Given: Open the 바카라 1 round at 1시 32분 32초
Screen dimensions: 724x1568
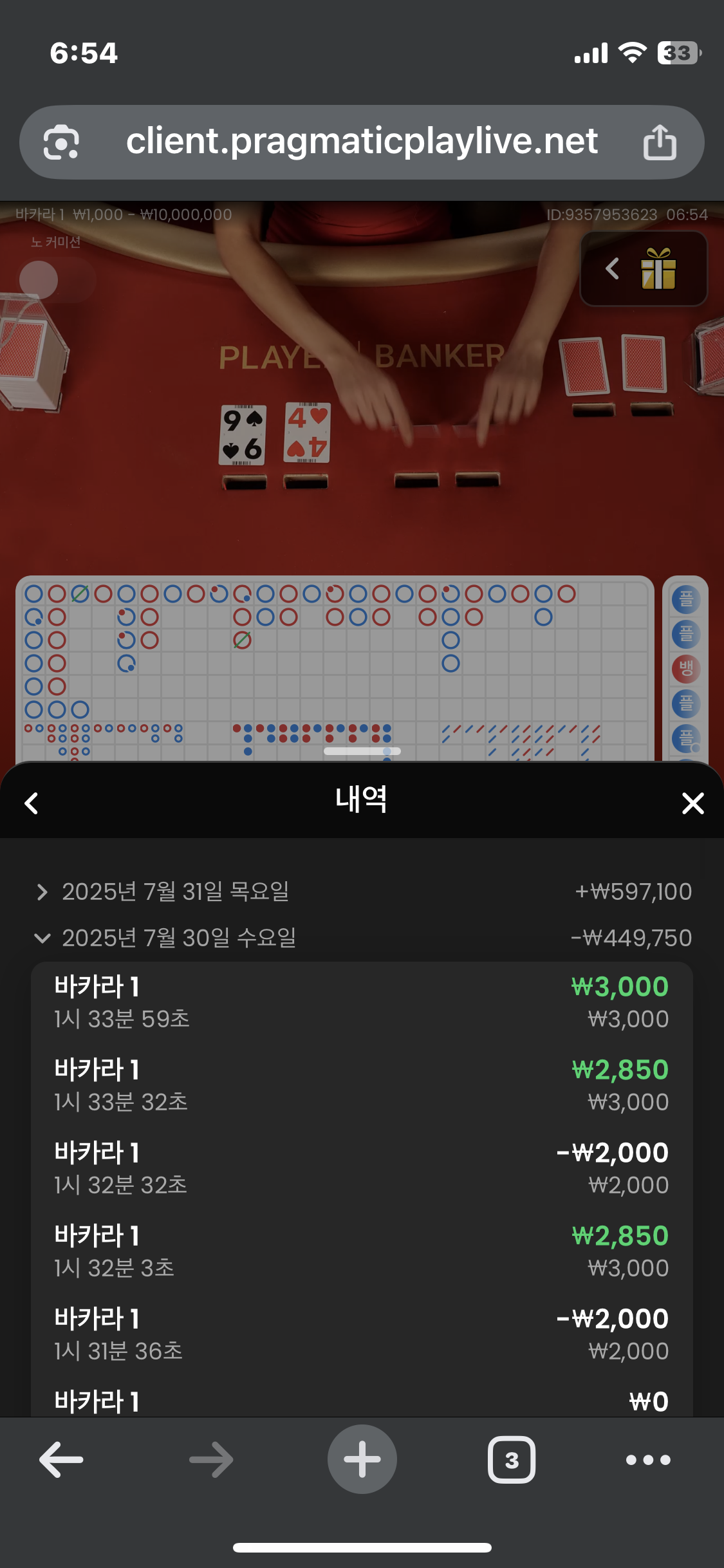Looking at the screenshot, I should point(361,1168).
